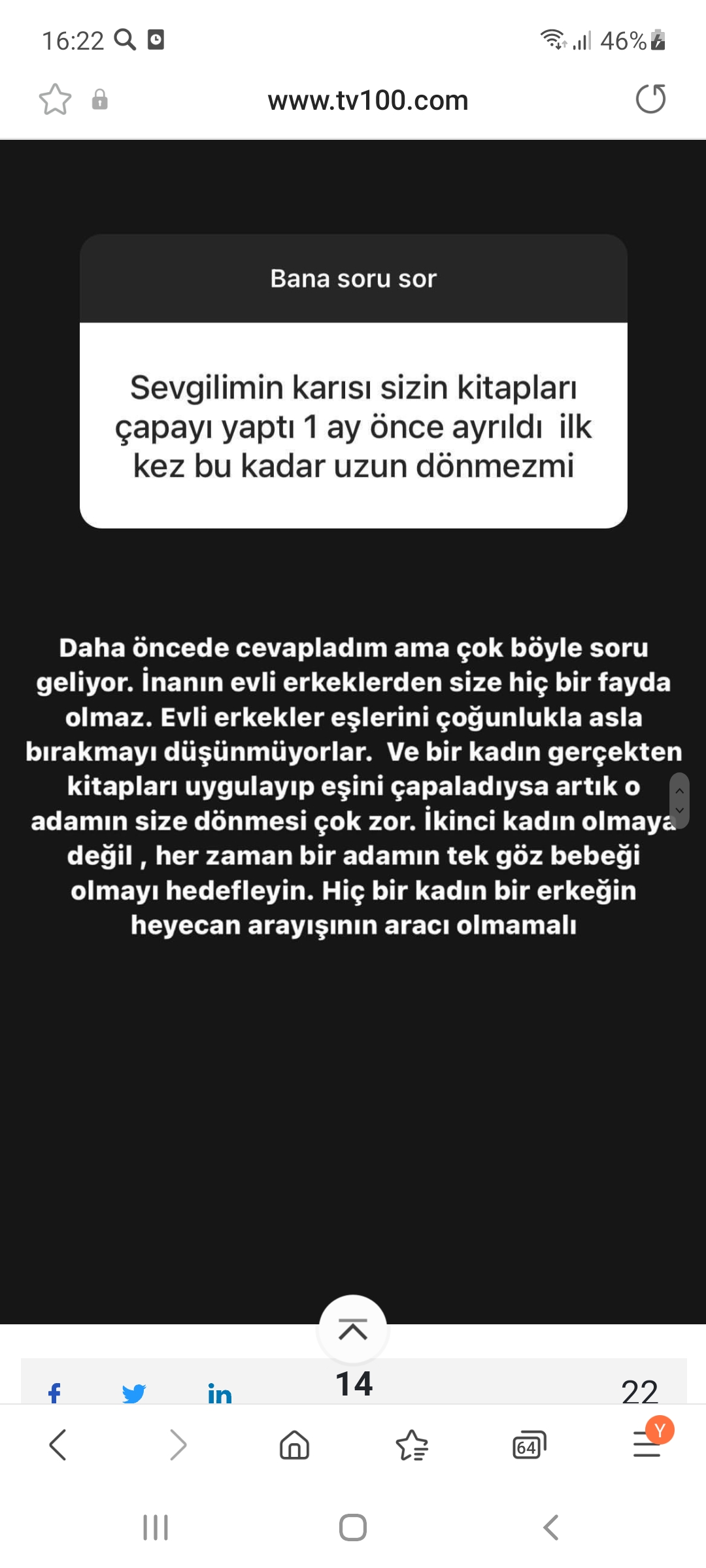Share the article on Twitter
Viewport: 706px width, 1568px height.
point(134,1393)
